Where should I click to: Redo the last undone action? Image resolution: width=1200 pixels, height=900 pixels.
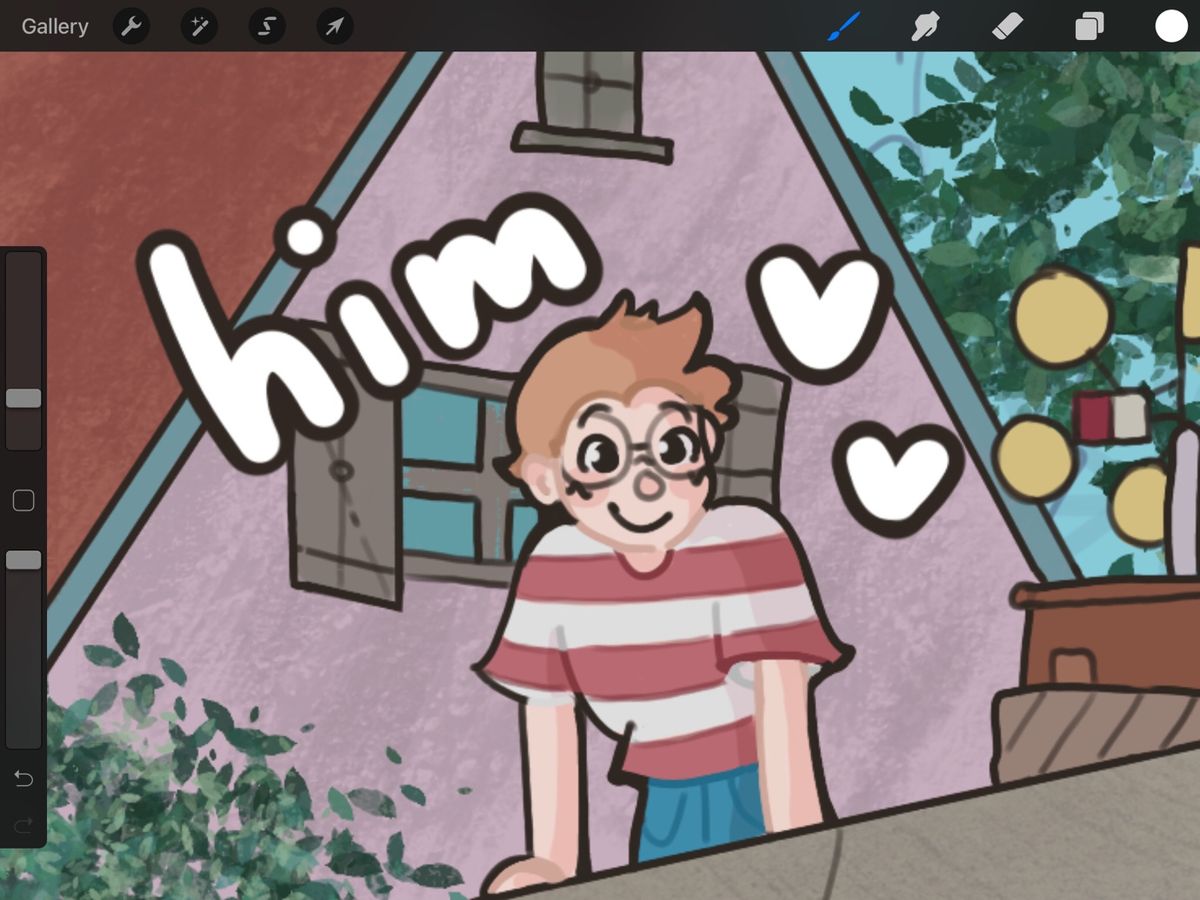click(x=23, y=824)
